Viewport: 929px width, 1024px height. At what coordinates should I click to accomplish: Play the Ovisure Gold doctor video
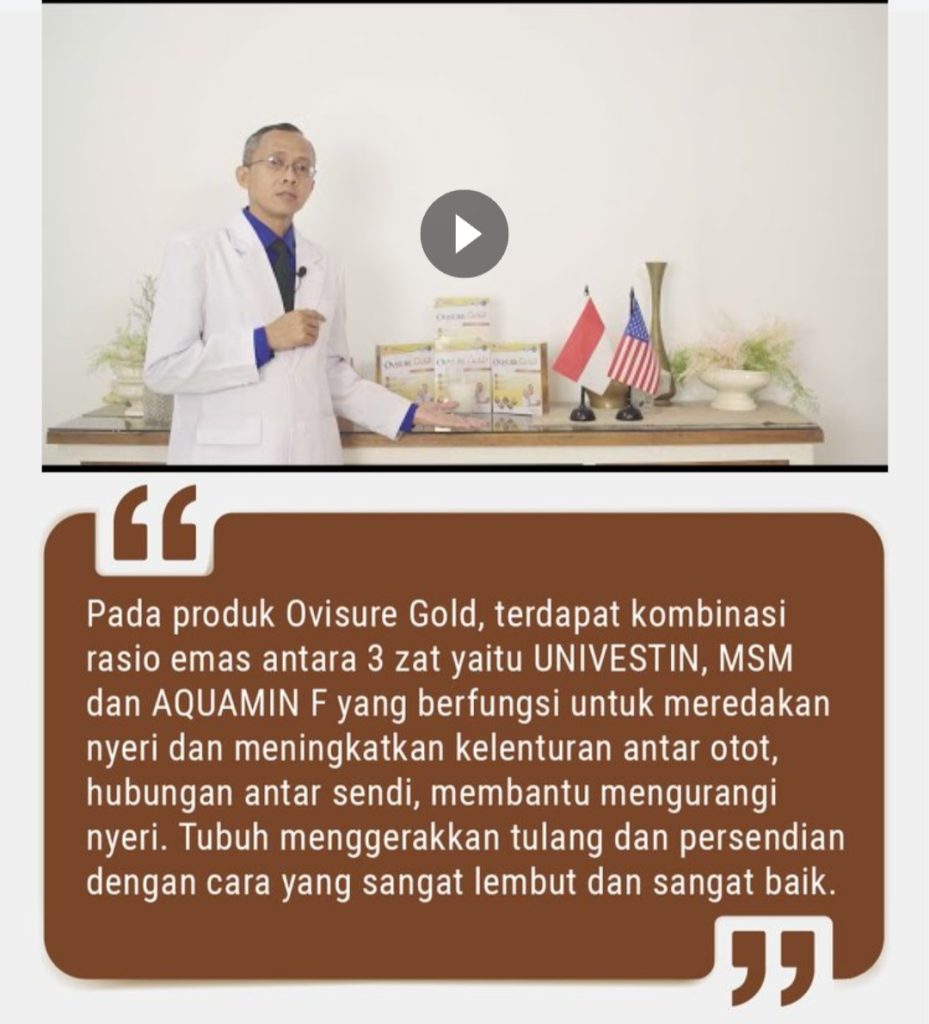coord(464,234)
